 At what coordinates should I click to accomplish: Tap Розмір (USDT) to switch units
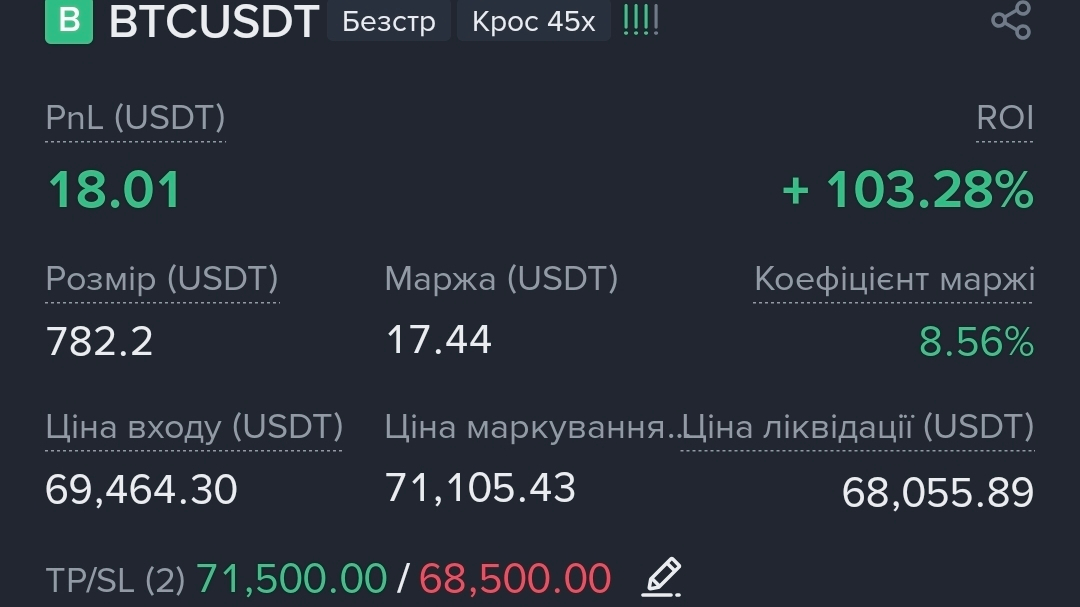coord(162,279)
